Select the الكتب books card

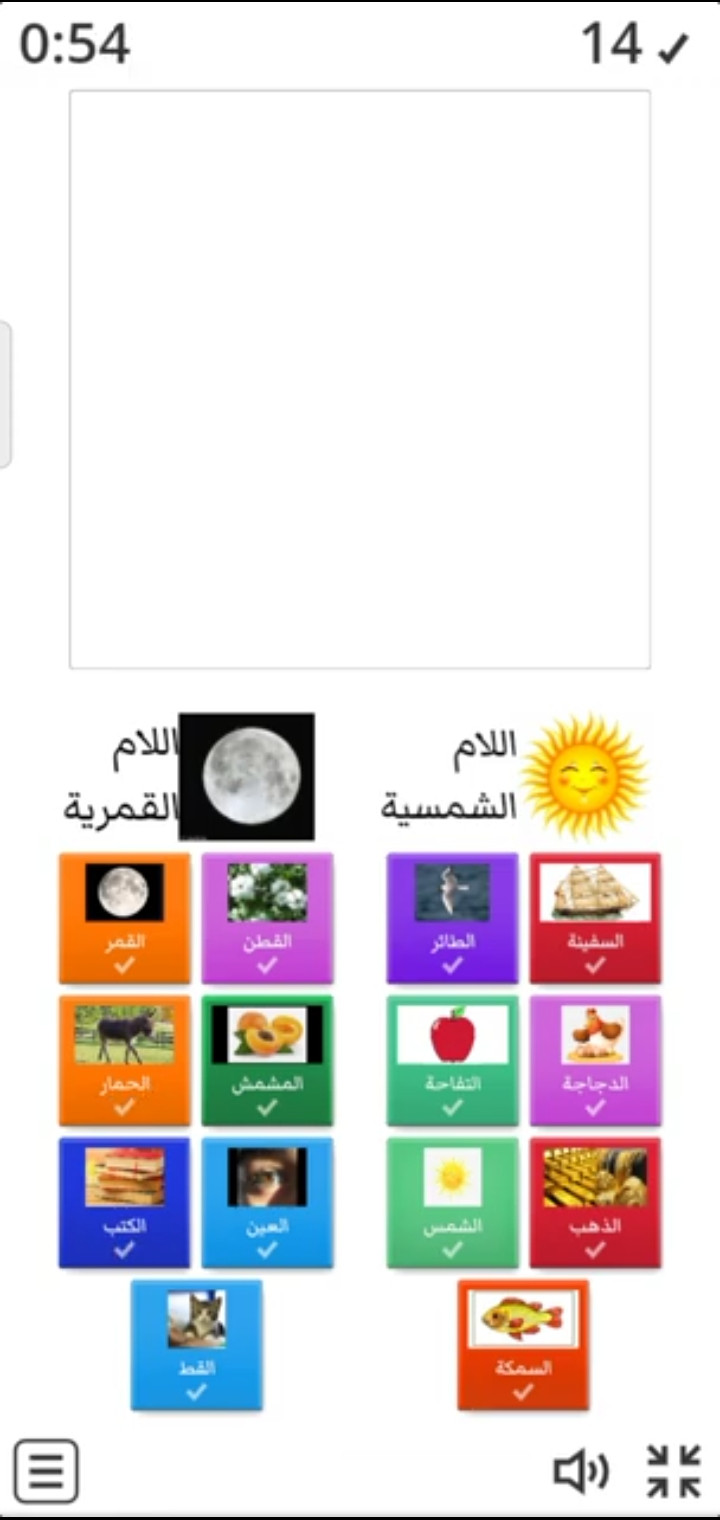click(x=124, y=1202)
